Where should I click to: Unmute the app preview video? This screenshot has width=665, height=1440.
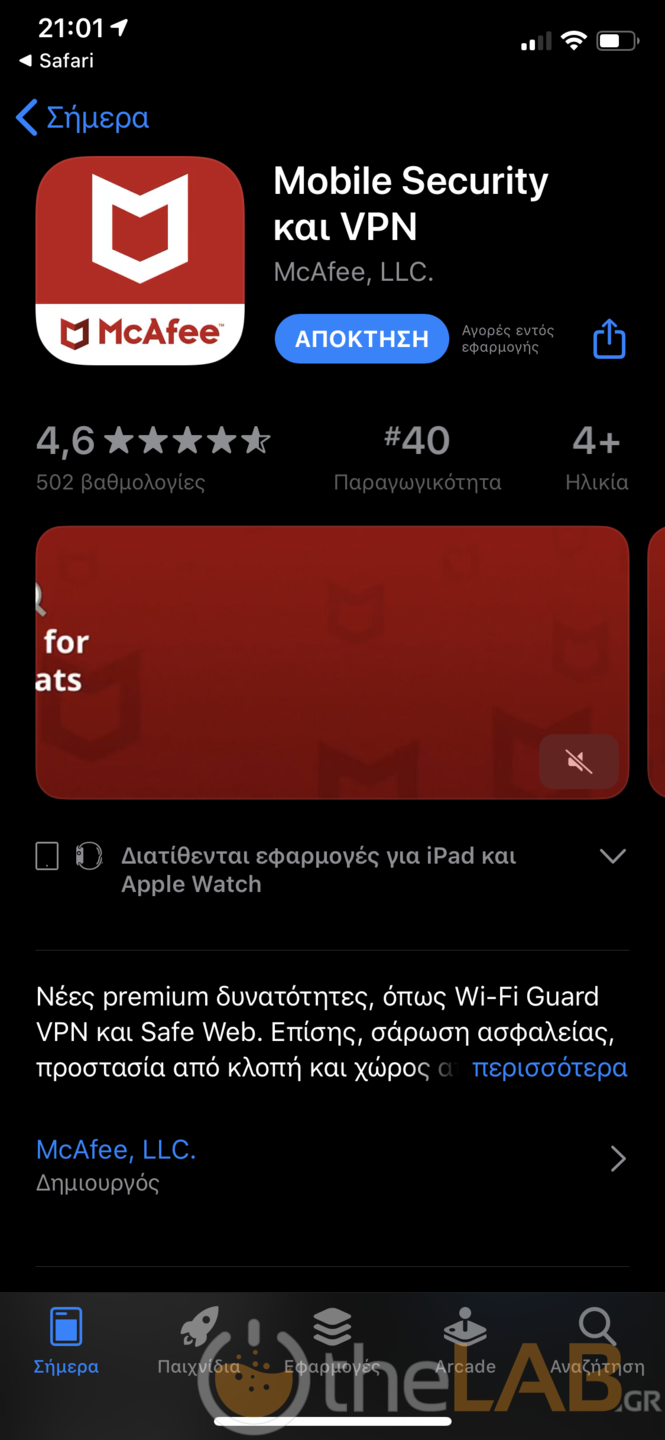point(578,763)
